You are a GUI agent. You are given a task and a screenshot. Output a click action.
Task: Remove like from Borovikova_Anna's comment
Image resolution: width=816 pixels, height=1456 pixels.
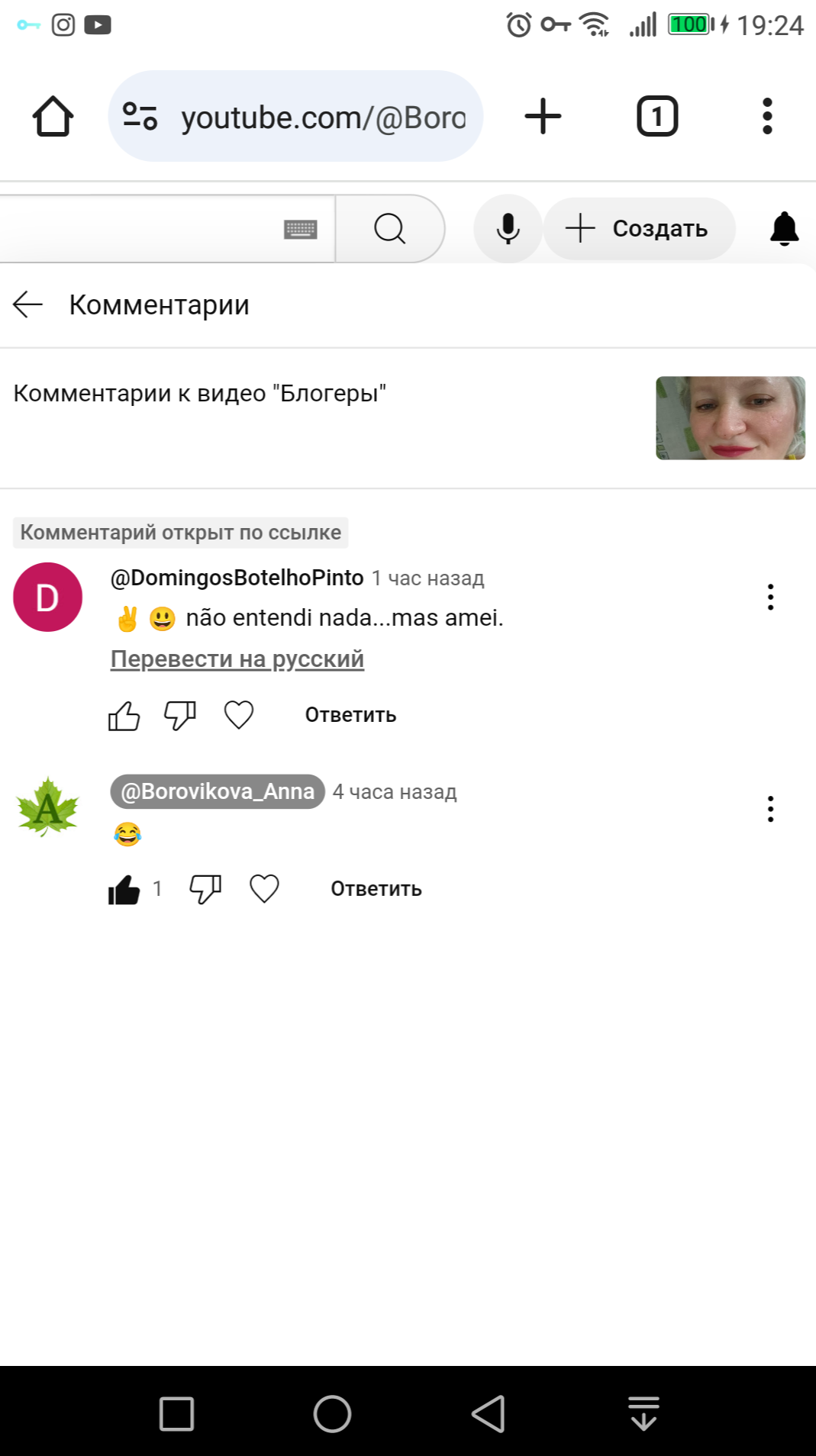tap(124, 890)
